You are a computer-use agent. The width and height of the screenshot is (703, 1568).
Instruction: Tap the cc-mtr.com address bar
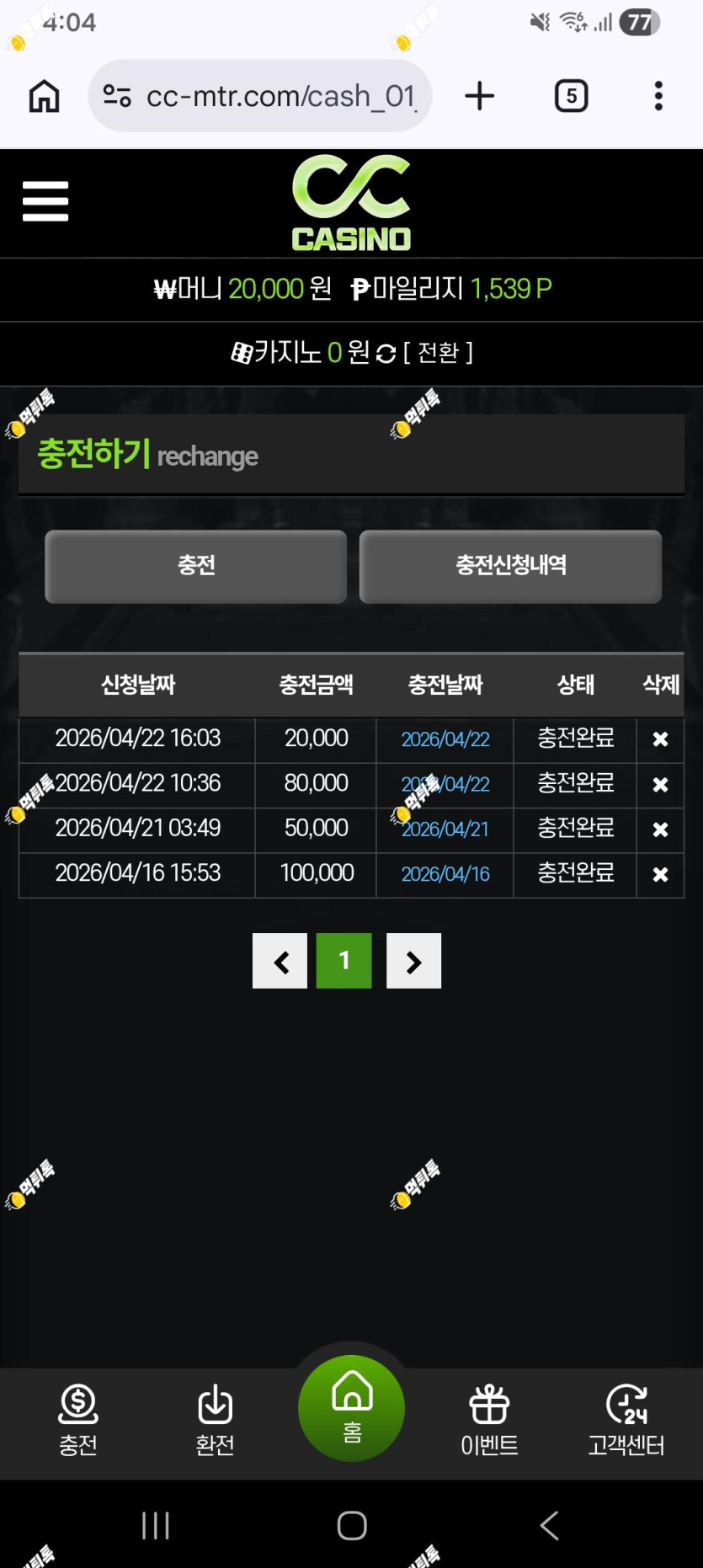tap(260, 96)
